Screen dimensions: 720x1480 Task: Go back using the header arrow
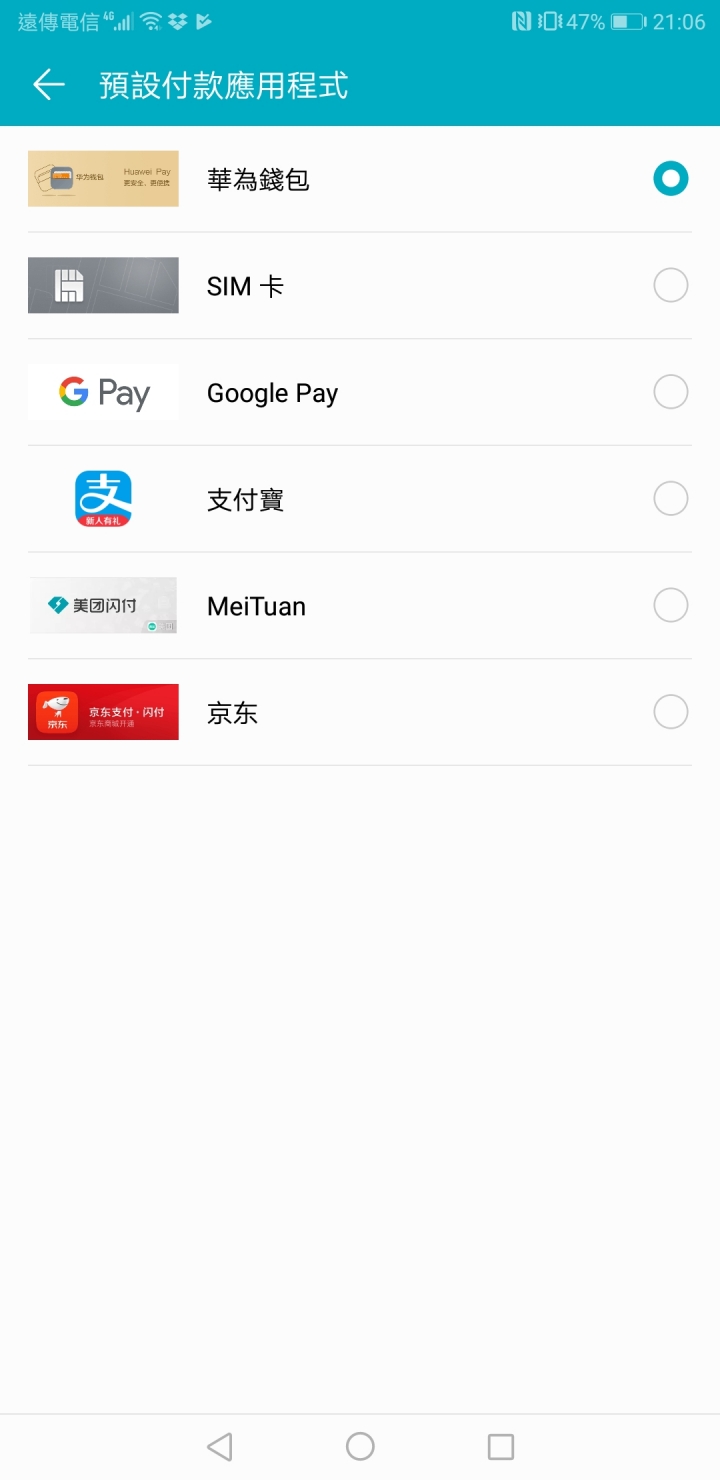point(49,85)
